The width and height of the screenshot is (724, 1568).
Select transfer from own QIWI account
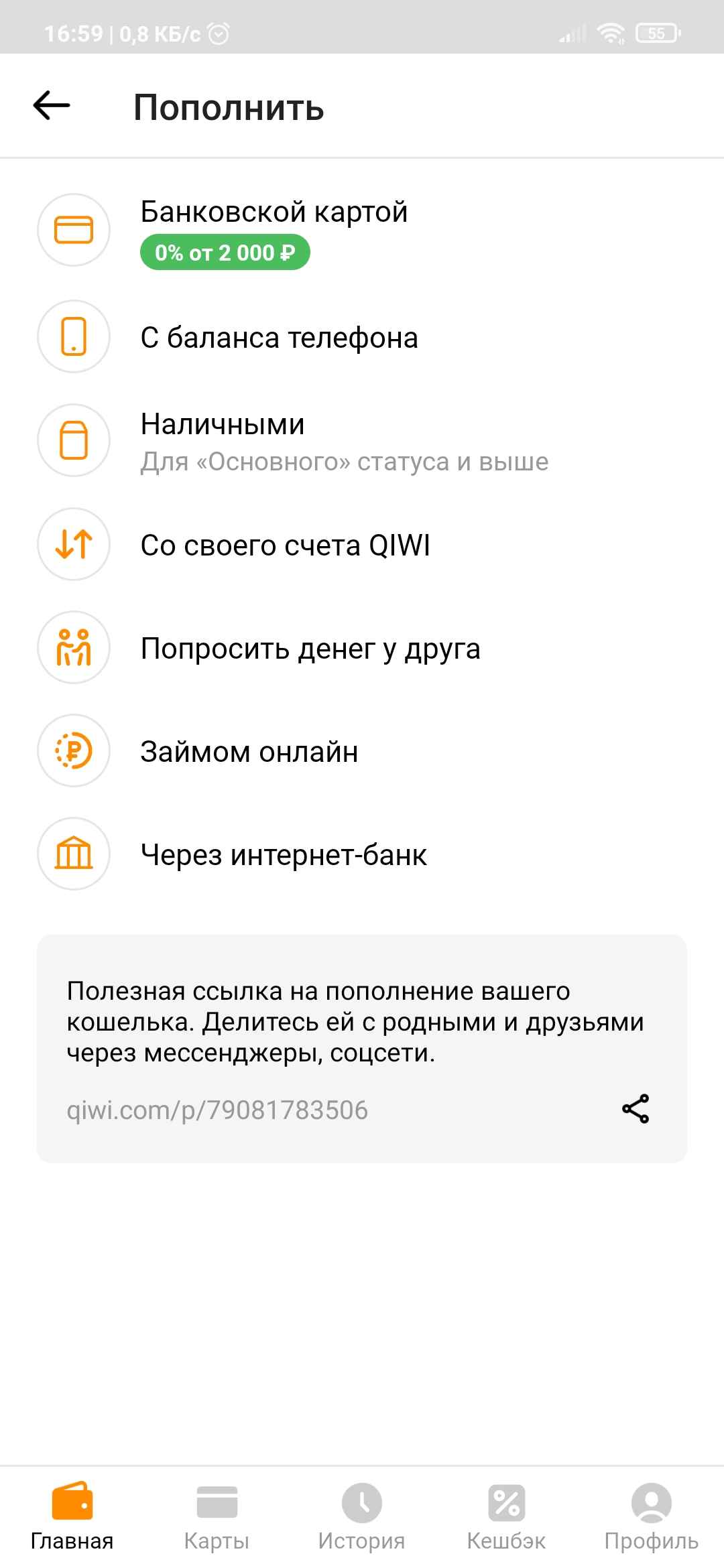point(285,545)
